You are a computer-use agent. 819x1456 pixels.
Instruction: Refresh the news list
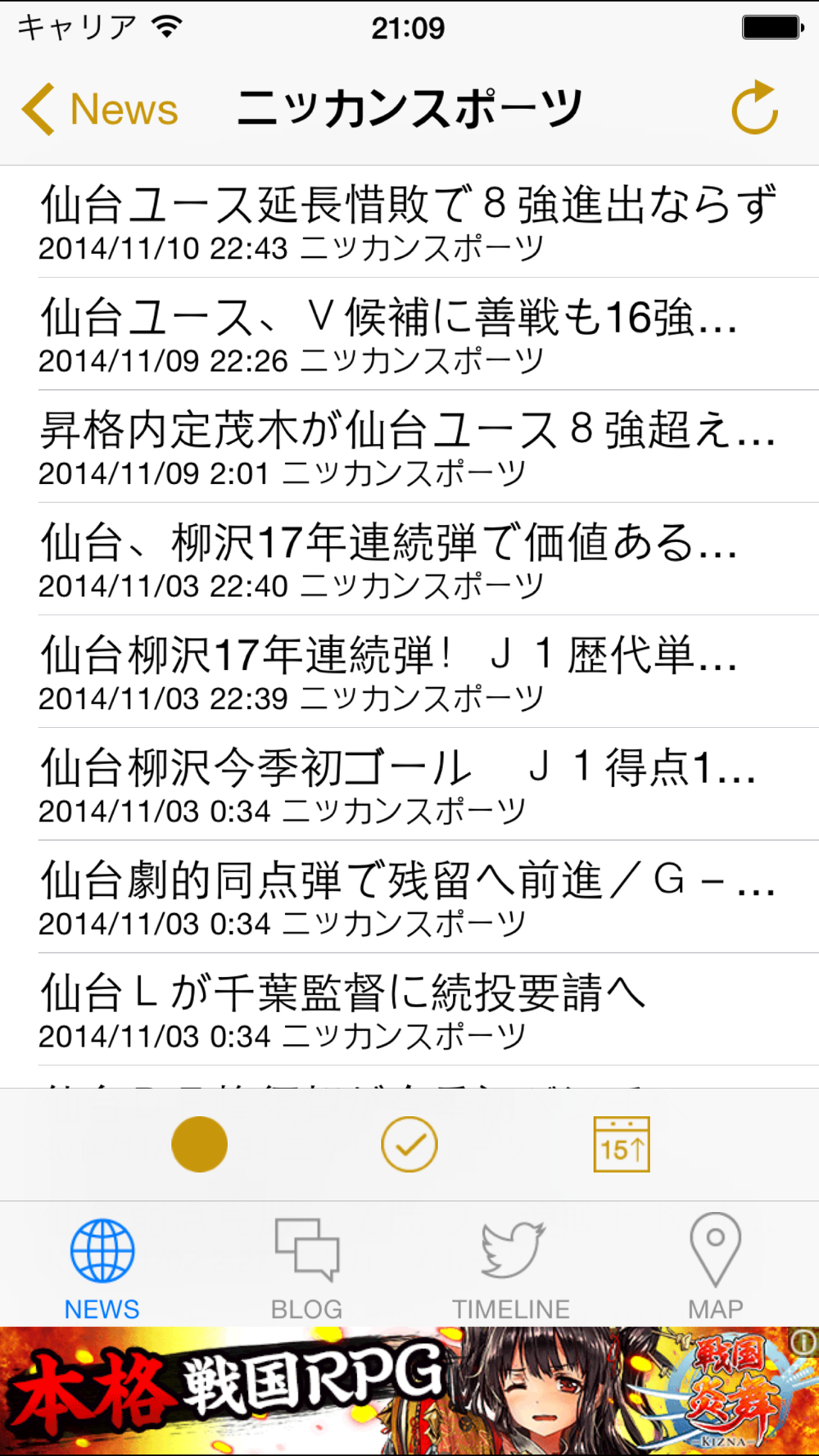point(754,107)
